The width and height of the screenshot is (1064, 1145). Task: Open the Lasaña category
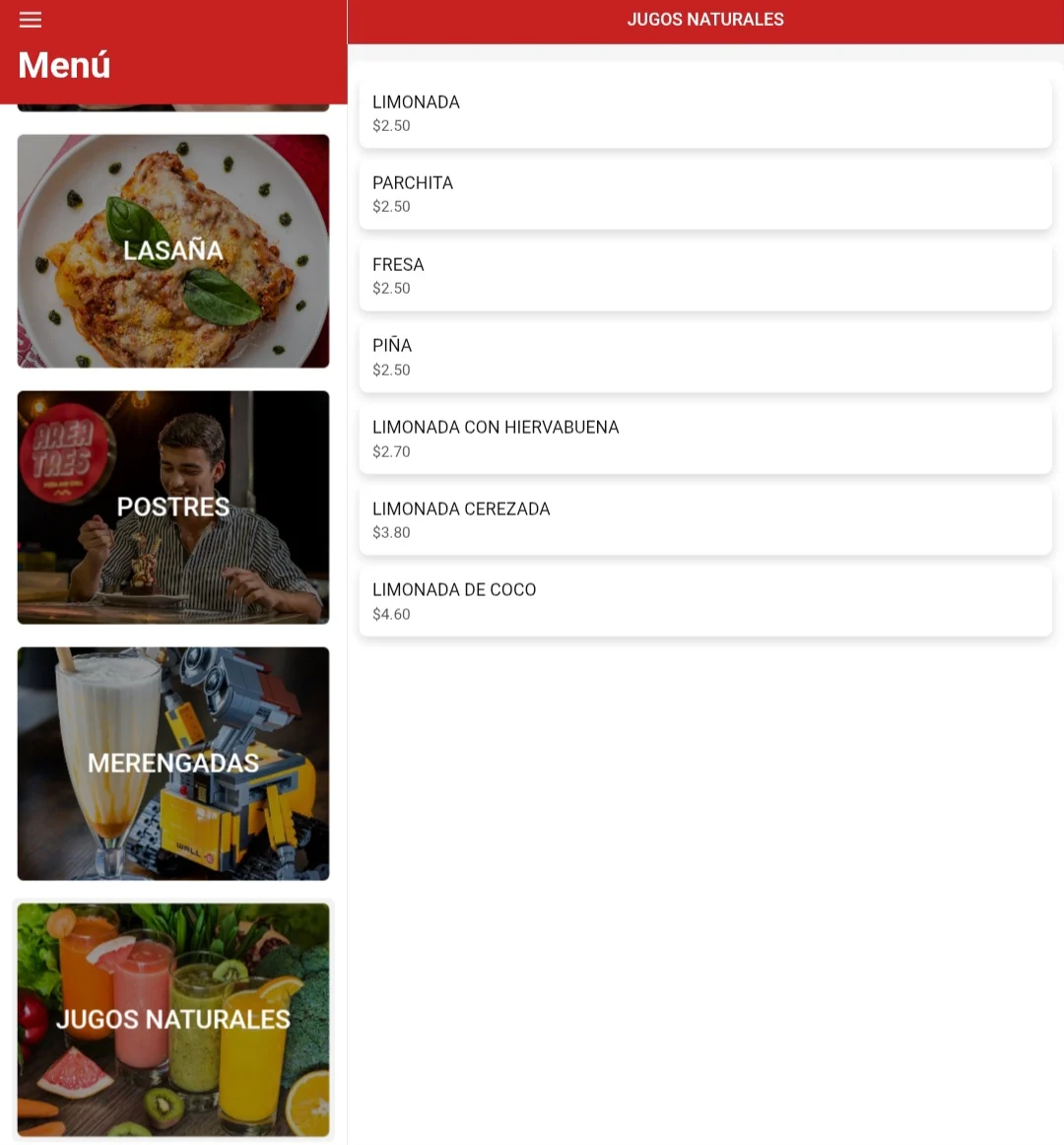tap(173, 251)
